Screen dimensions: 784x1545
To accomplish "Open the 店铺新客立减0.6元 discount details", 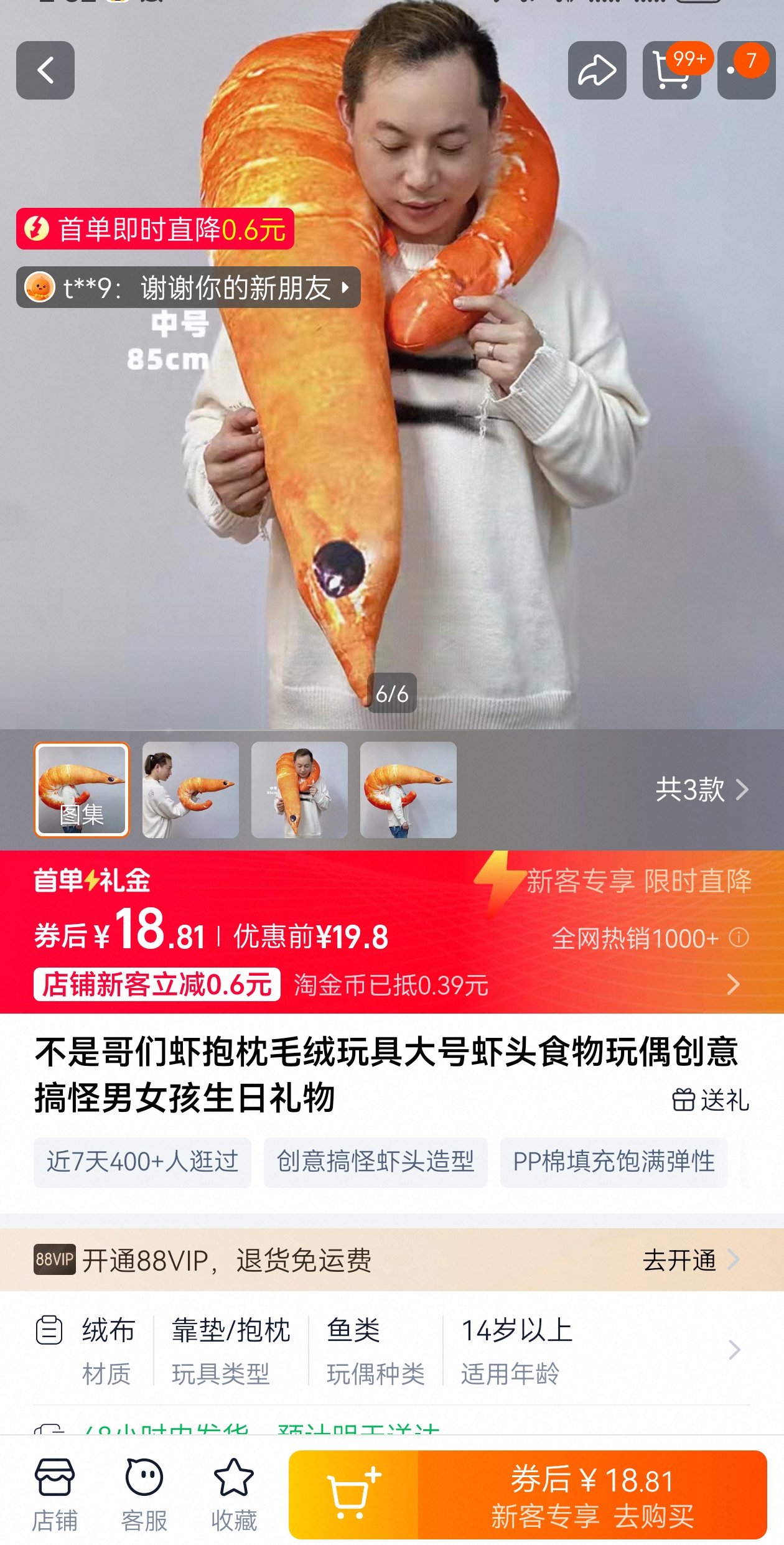I will pos(157,984).
